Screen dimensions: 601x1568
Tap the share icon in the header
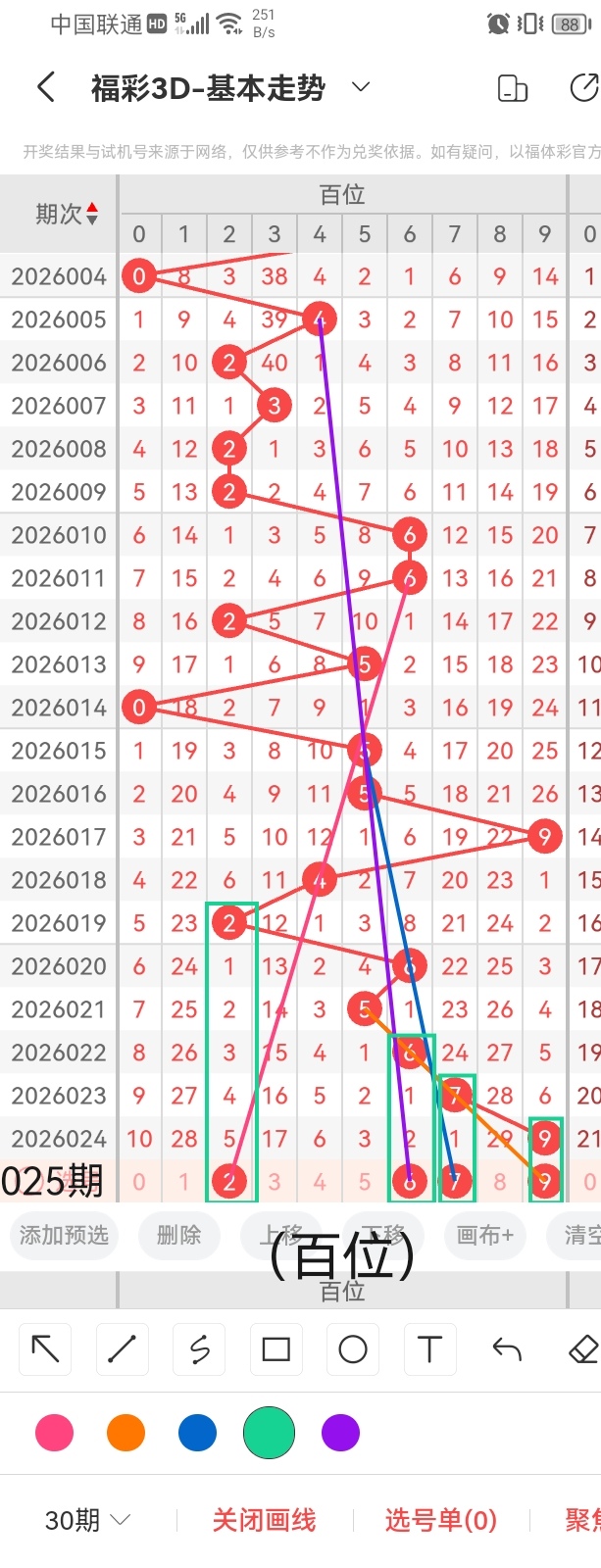[x=583, y=88]
